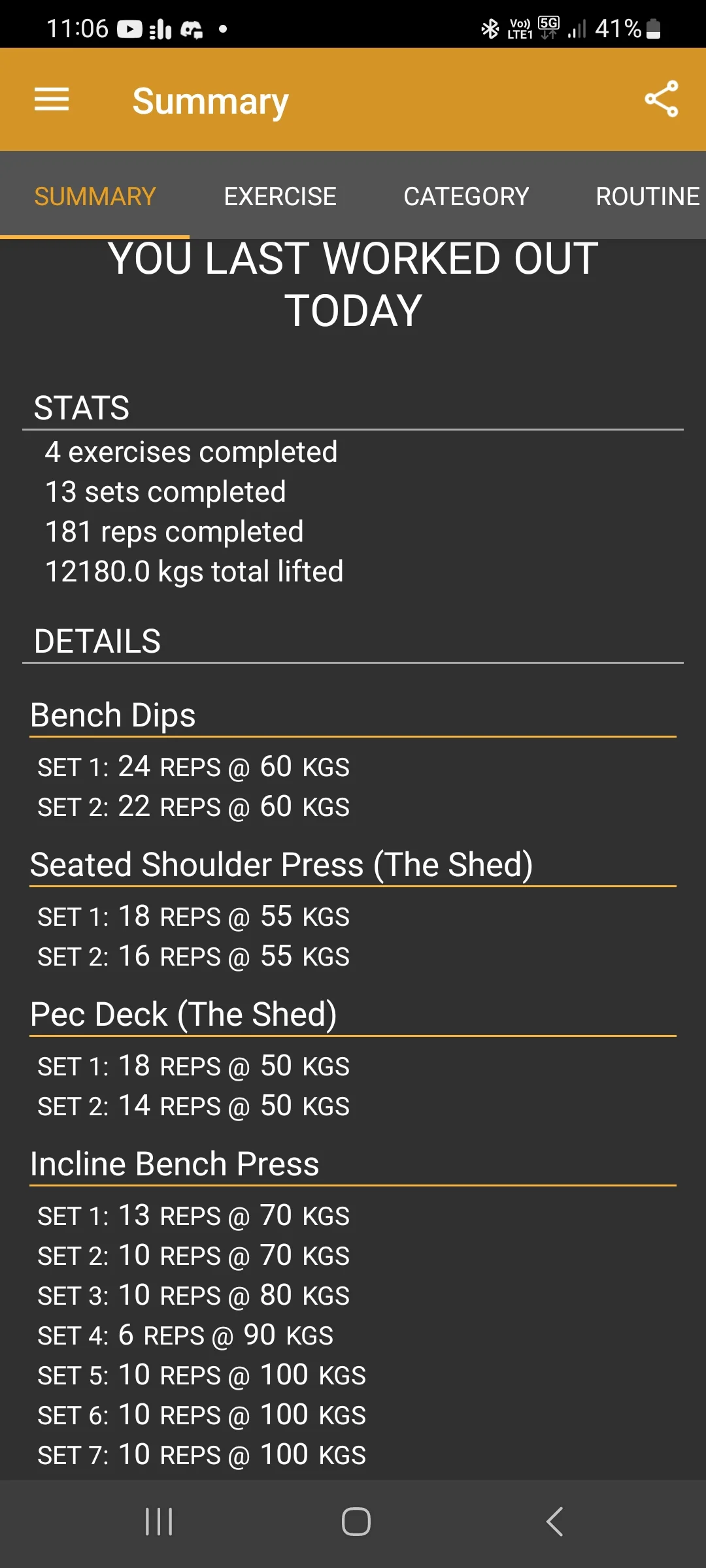This screenshot has width=706, height=1568.
Task: Tap the DETAILS section header
Action: click(97, 641)
